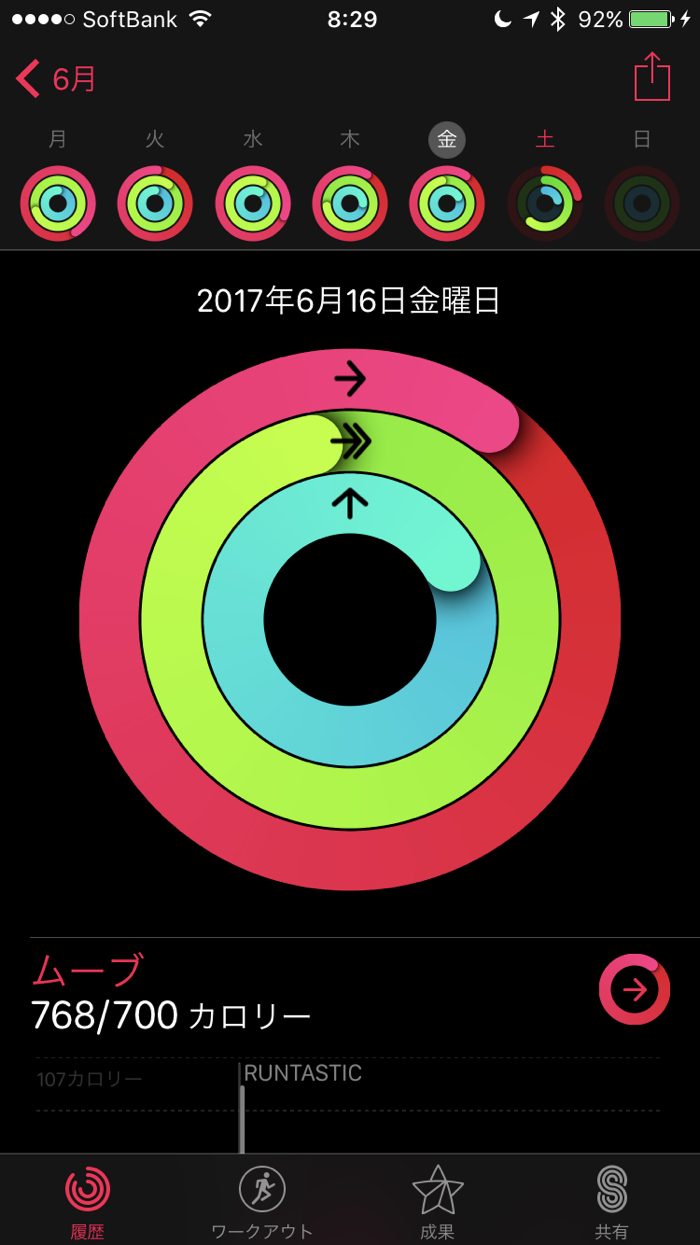The image size is (700, 1245).
Task: Select Sunday (日) activity rings
Action: 642,203
